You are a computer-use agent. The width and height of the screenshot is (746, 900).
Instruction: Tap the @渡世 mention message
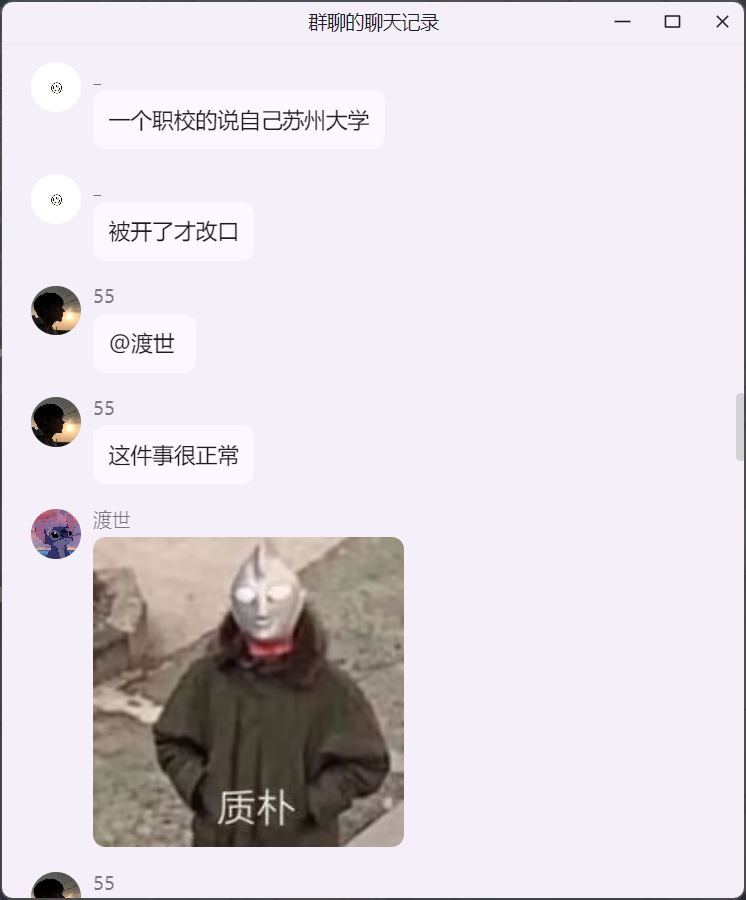(x=143, y=344)
